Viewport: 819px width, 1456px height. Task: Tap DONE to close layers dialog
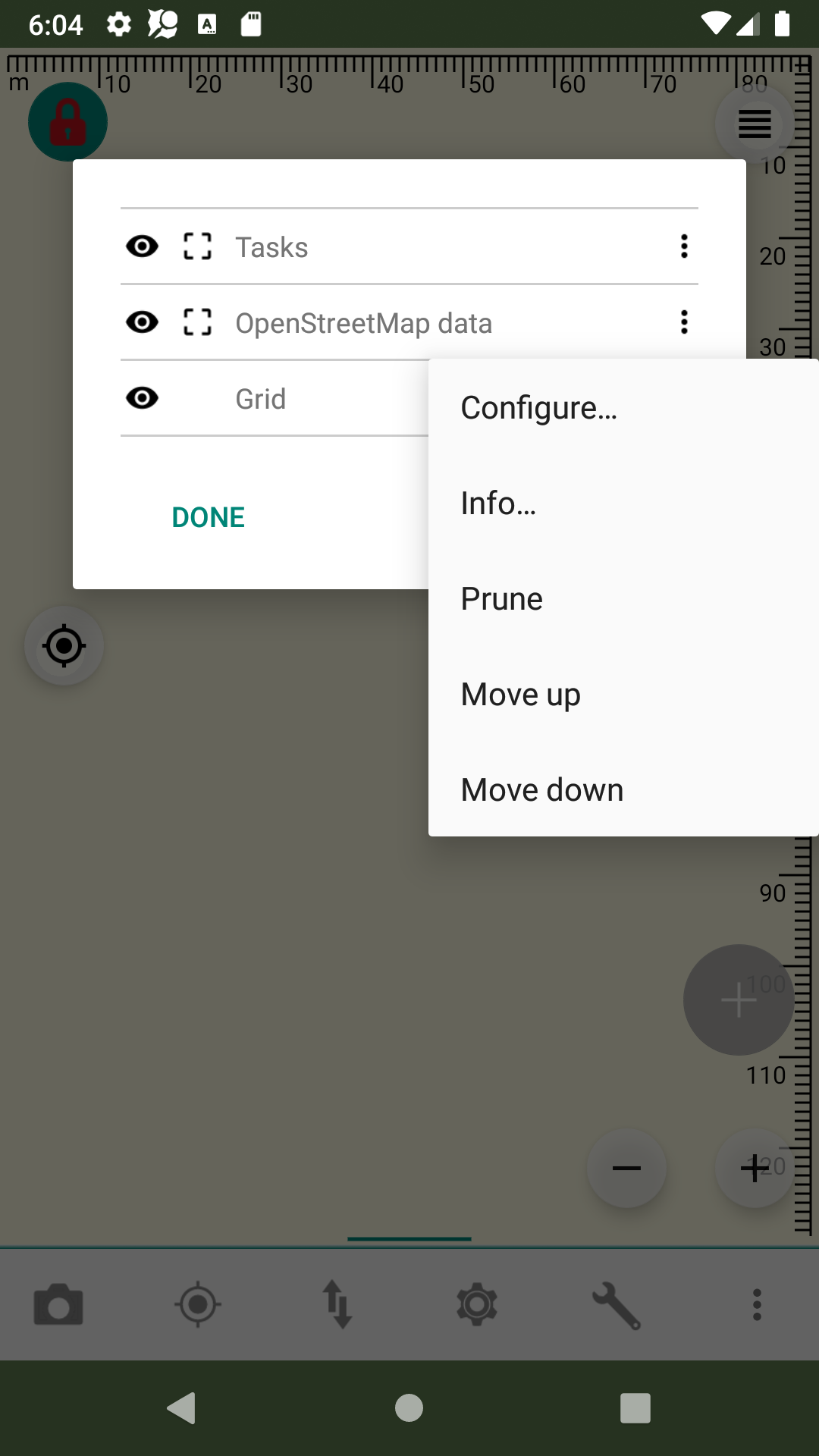coord(209,517)
